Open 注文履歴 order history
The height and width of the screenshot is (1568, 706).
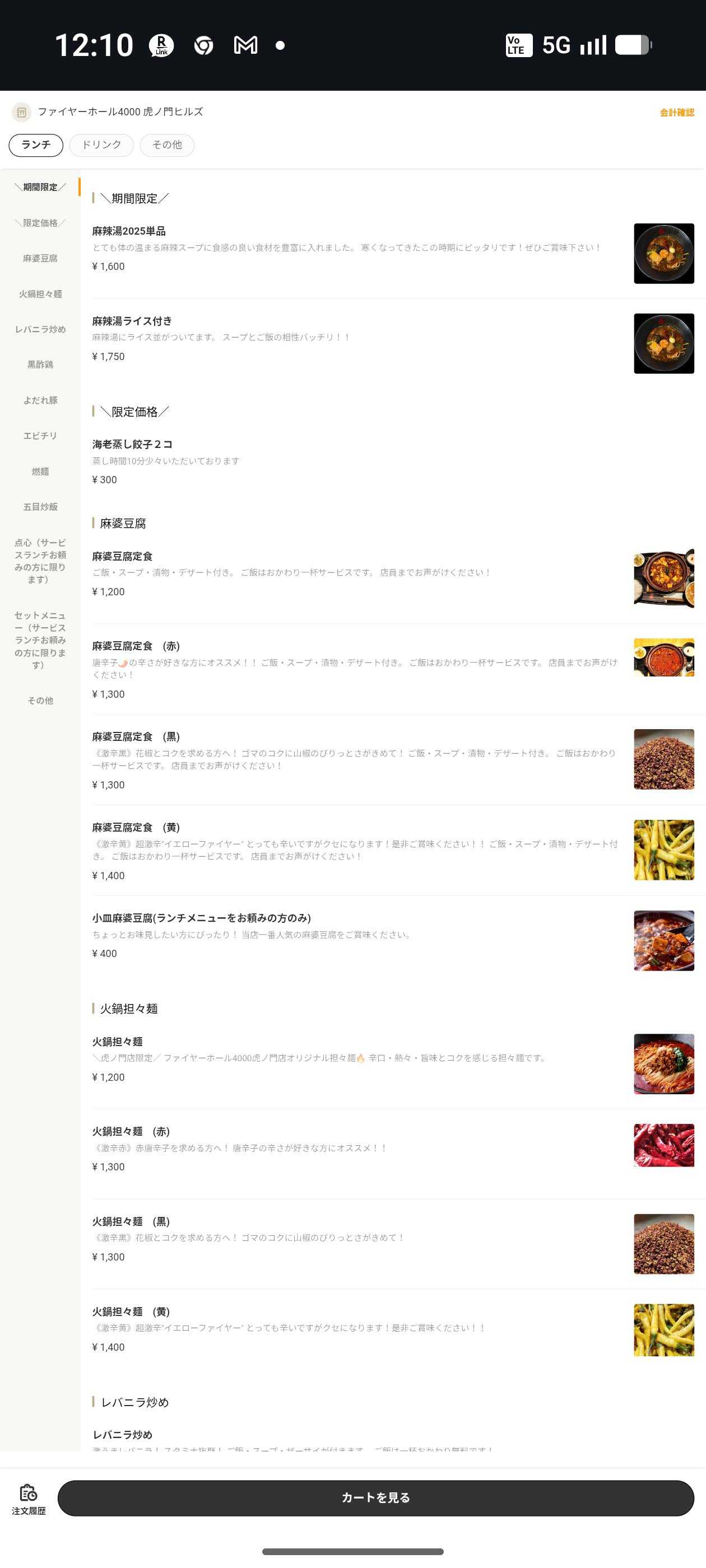click(29, 1499)
